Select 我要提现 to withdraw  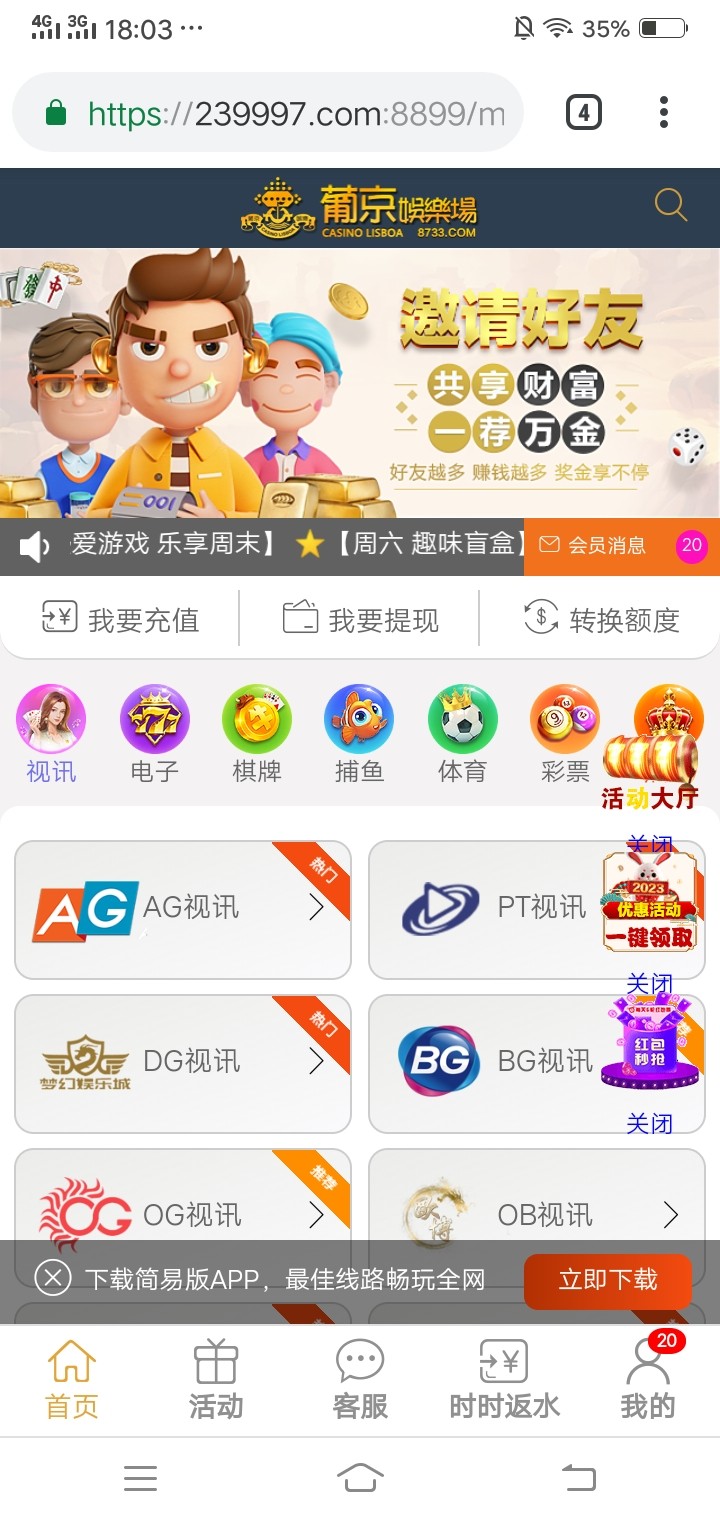(x=360, y=620)
